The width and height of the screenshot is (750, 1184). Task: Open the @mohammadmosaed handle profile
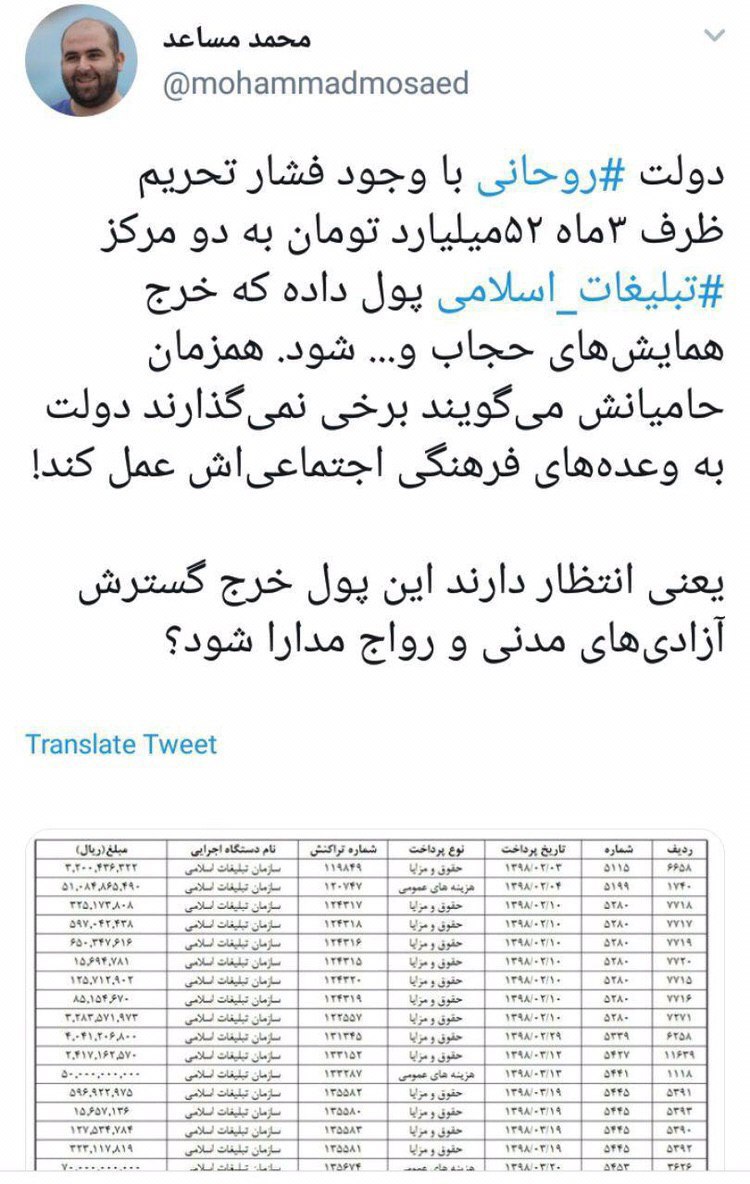[x=315, y=83]
